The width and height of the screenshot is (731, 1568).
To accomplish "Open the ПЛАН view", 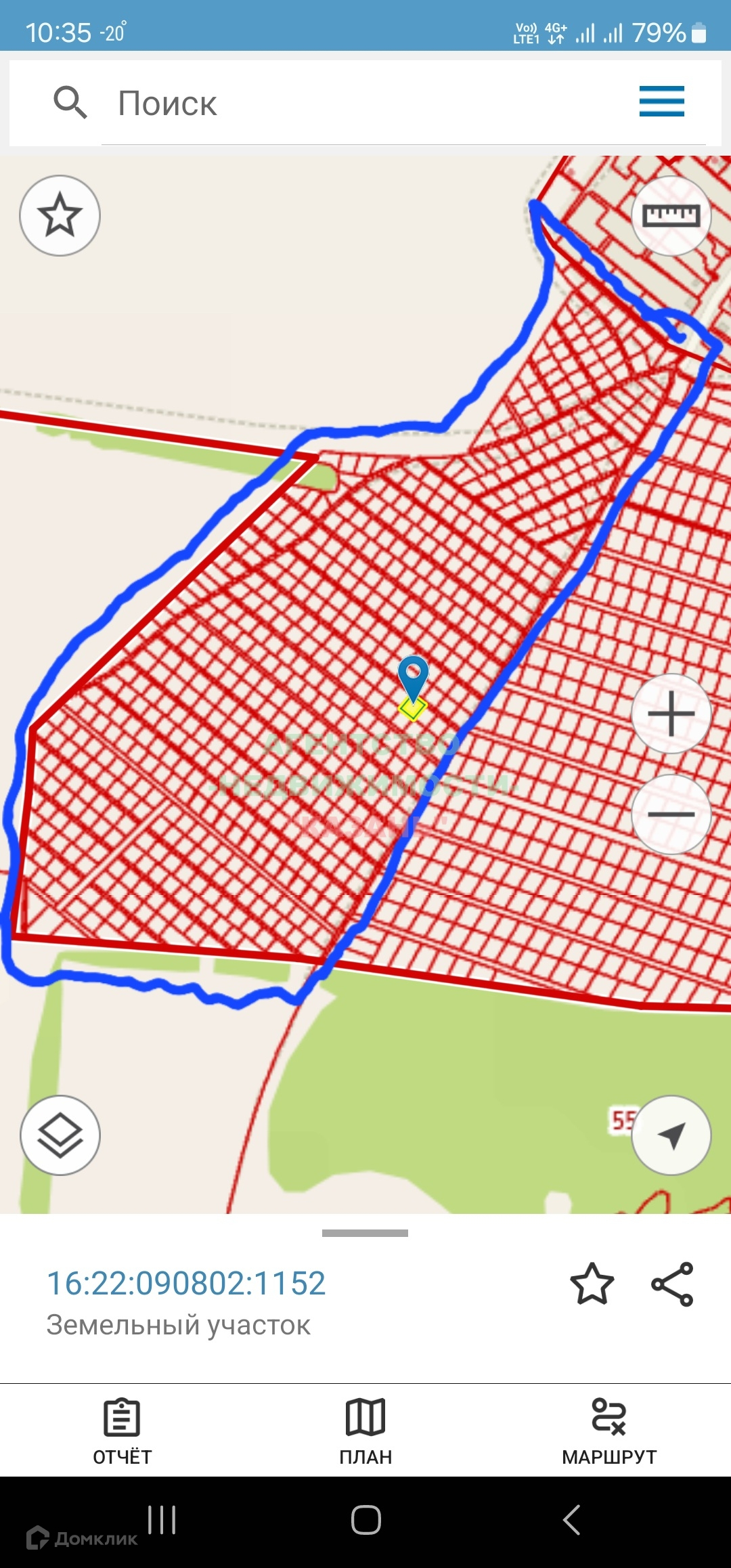I will tap(365, 1430).
